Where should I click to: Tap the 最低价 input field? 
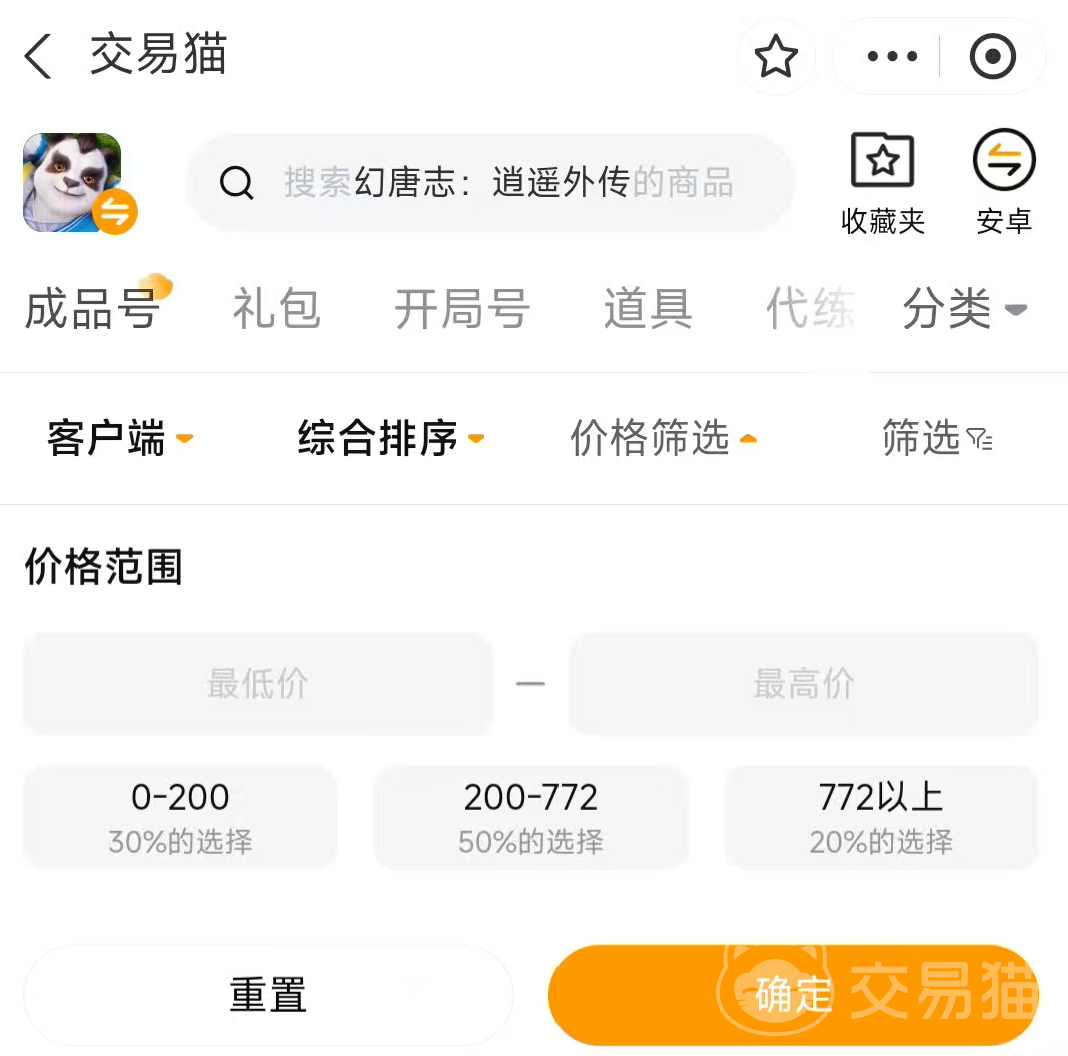click(x=257, y=684)
